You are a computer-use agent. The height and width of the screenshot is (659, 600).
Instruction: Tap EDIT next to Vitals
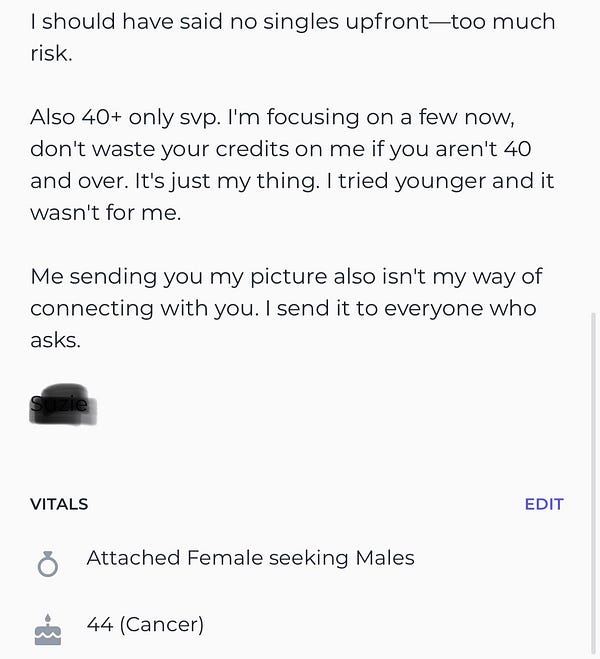(543, 504)
